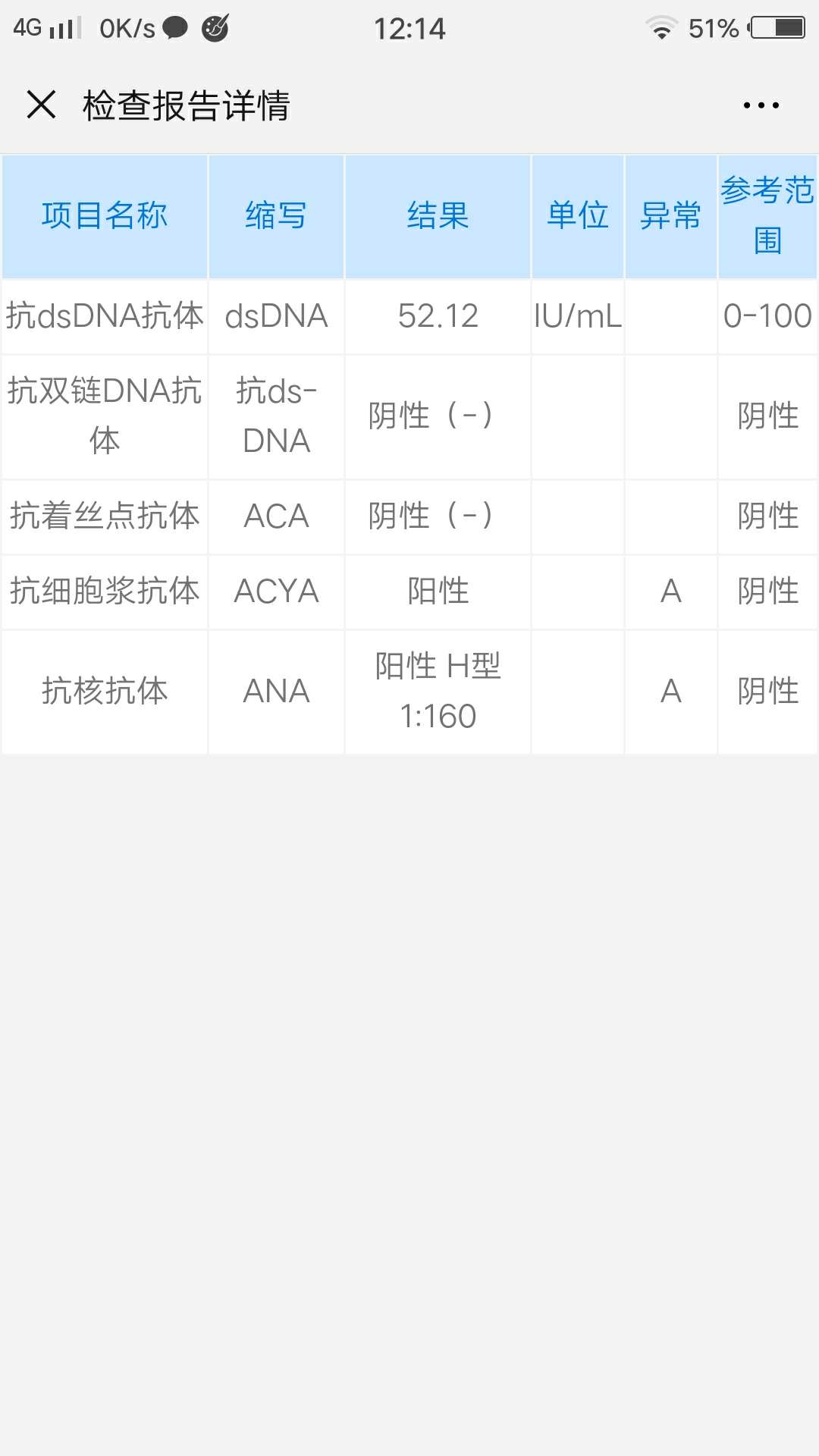Tap the 检查报告详情 title
The height and width of the screenshot is (1456, 819).
tap(187, 105)
